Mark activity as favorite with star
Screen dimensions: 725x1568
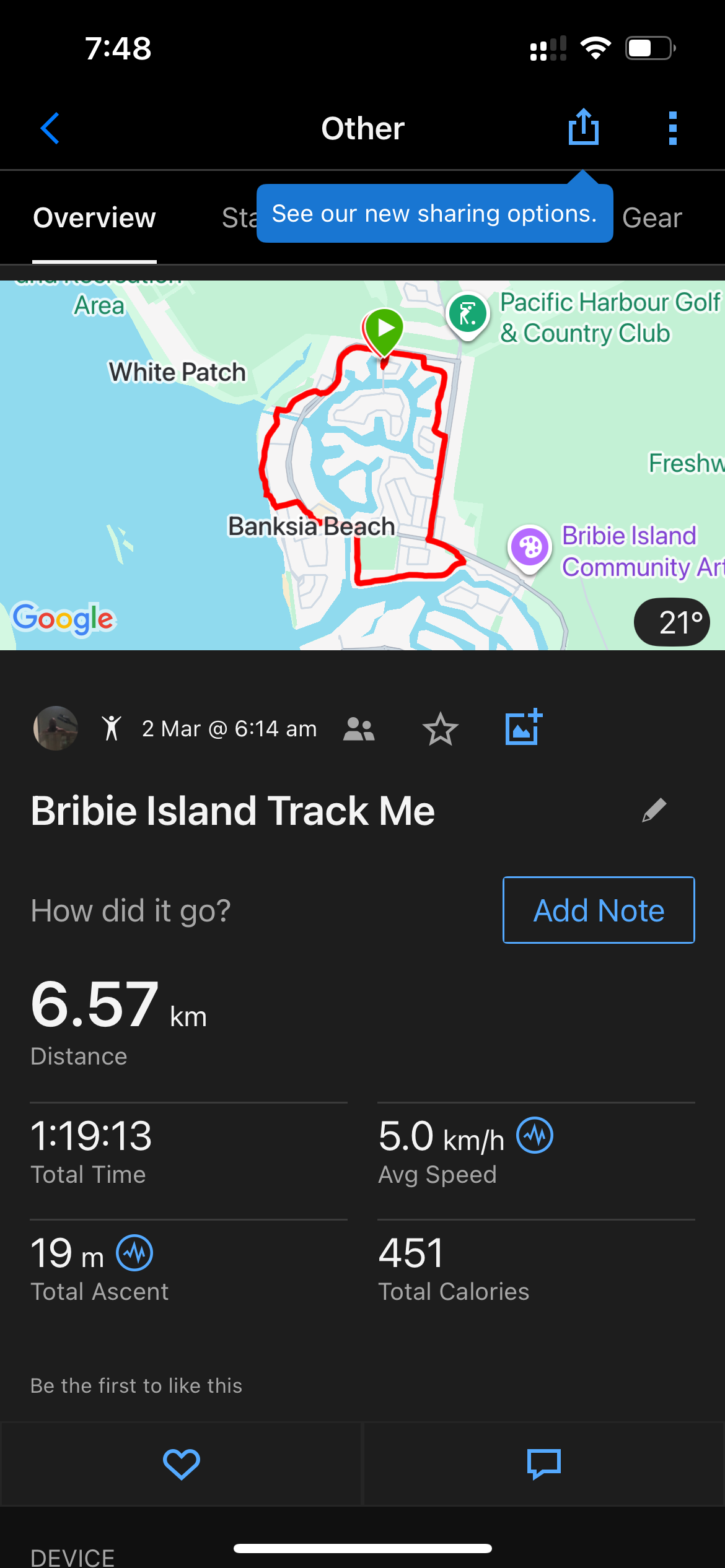440,729
